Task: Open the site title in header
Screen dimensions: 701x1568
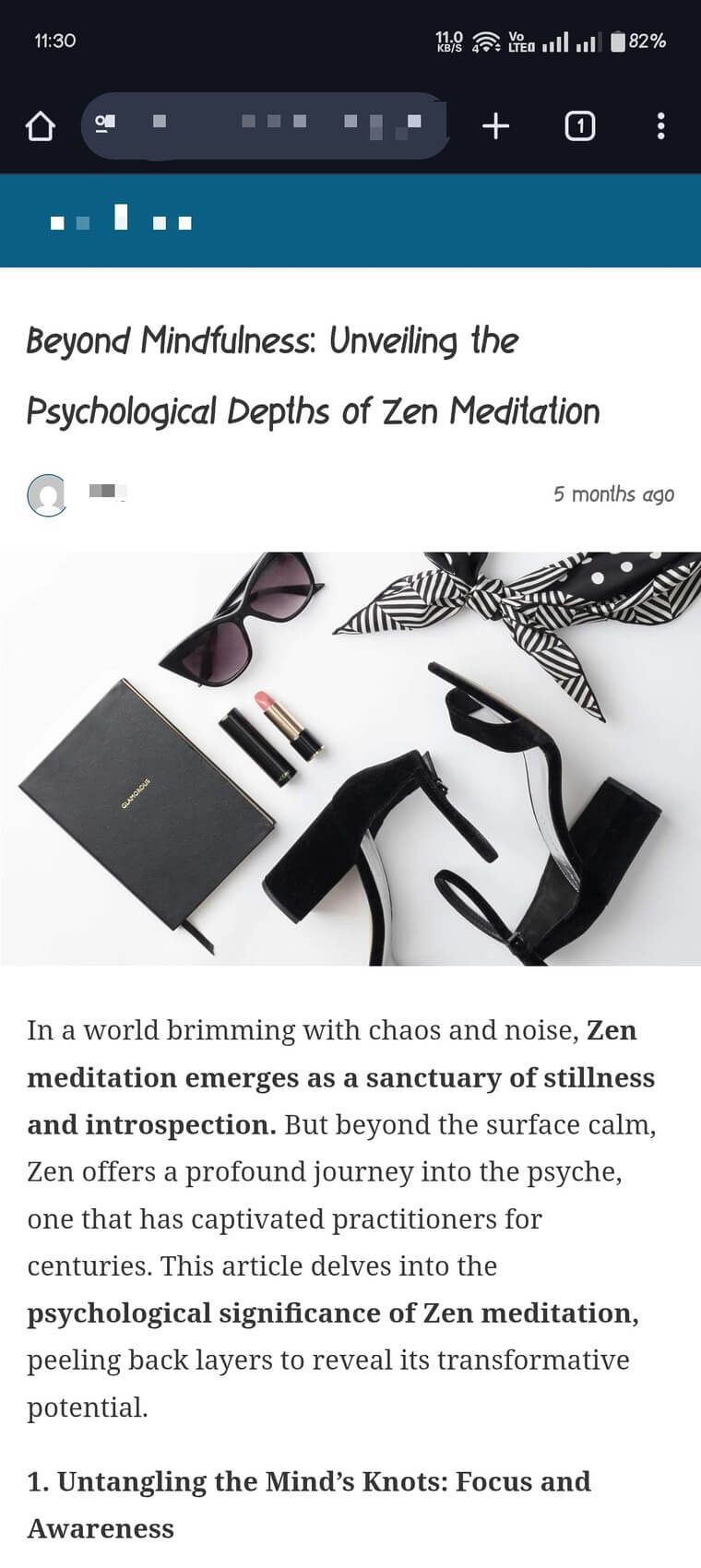Action: [121, 220]
